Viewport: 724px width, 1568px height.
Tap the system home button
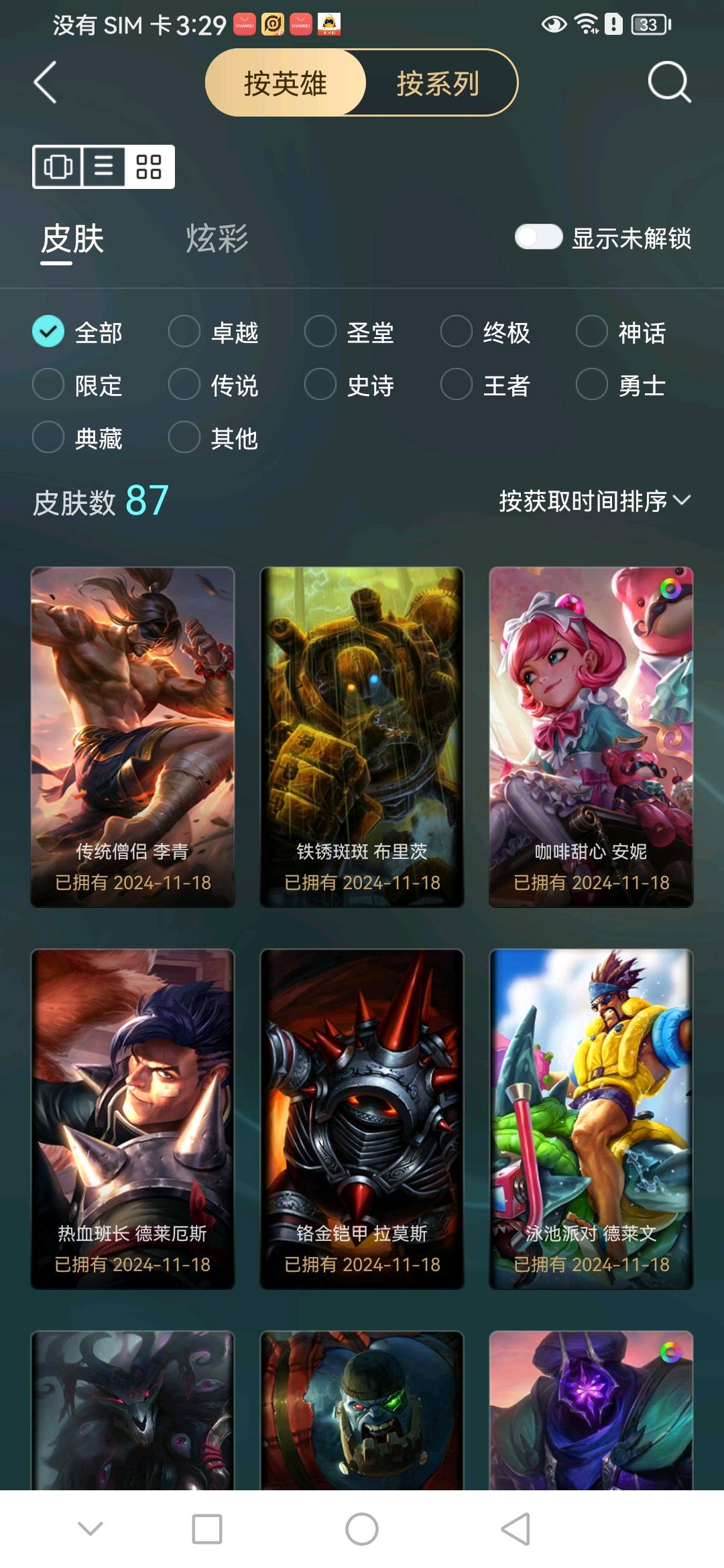[x=362, y=1529]
